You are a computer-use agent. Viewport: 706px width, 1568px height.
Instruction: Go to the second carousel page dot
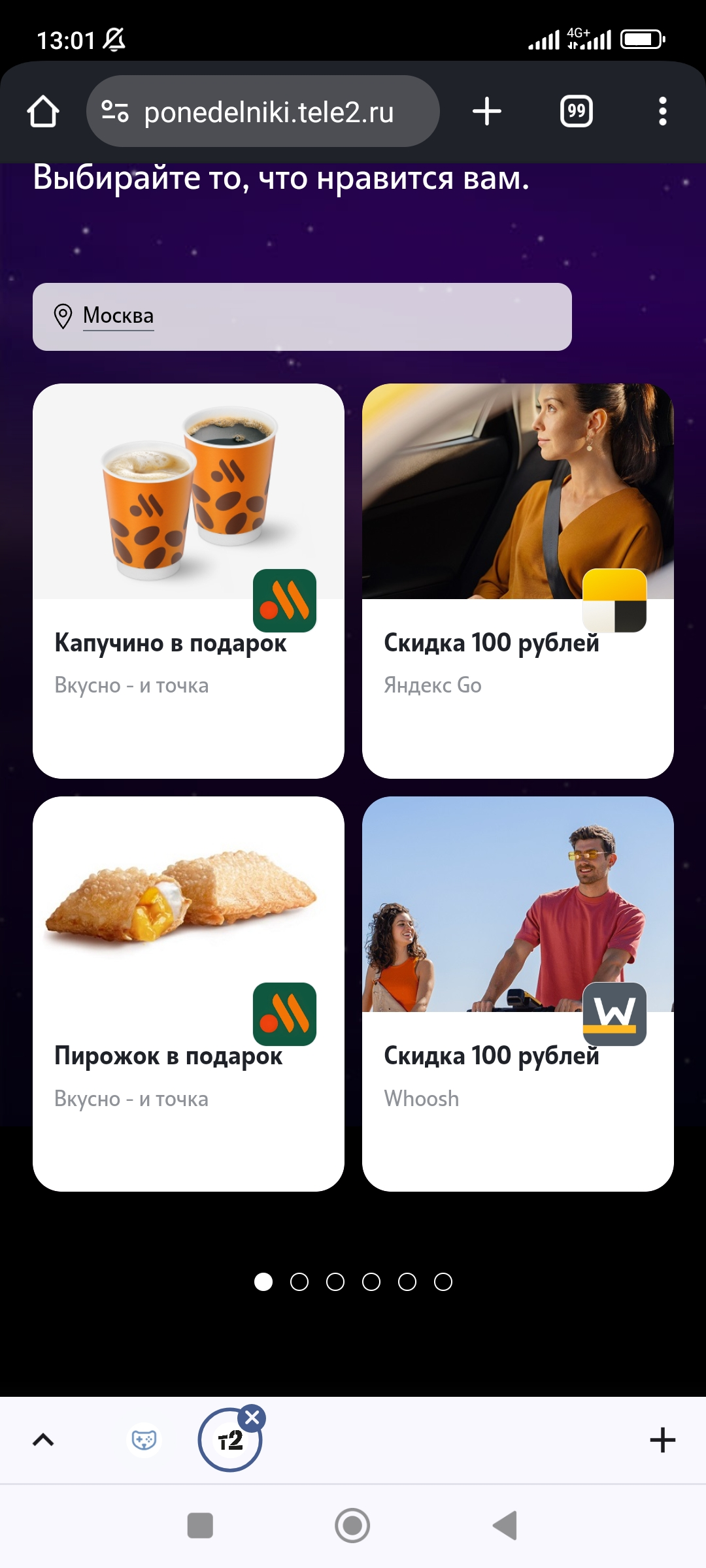tap(299, 1282)
